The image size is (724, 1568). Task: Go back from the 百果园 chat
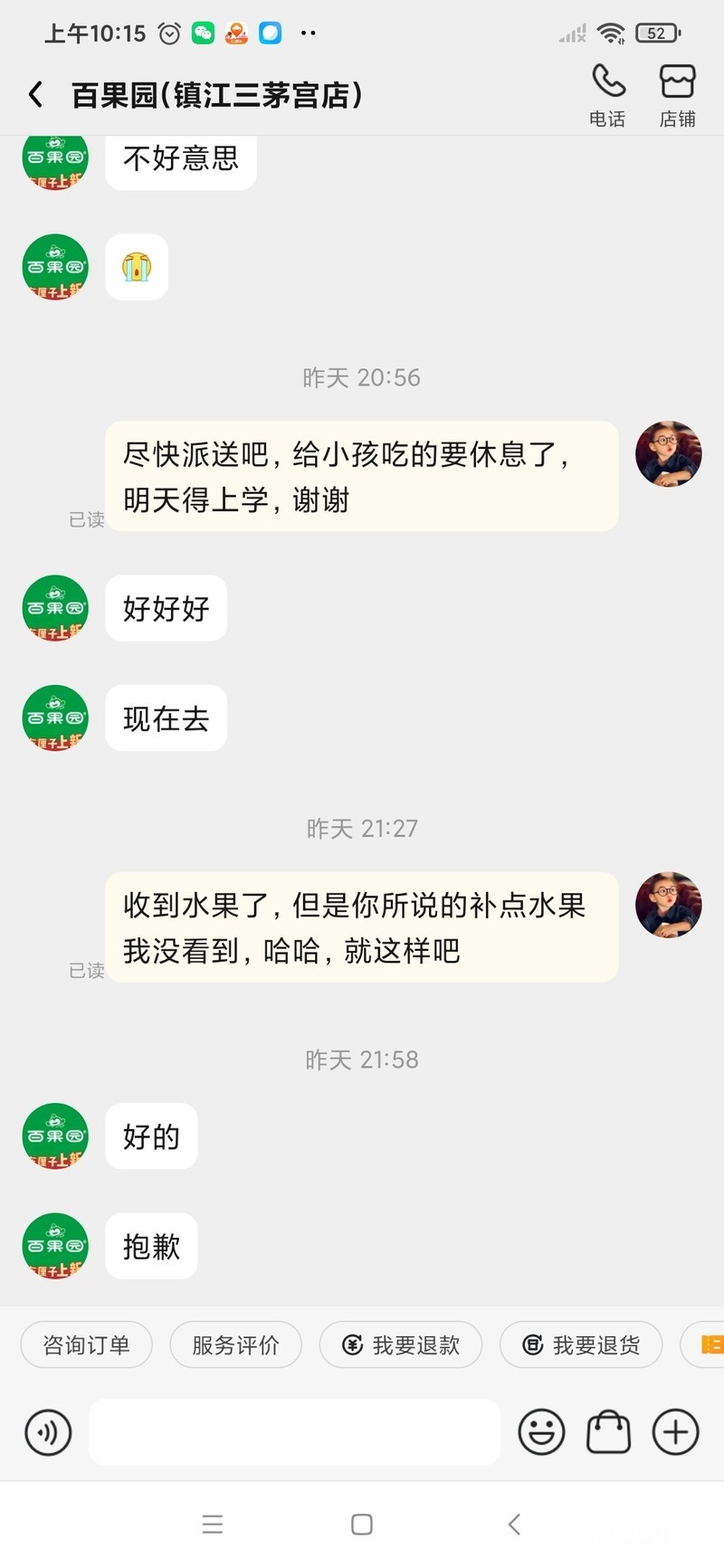click(x=36, y=94)
